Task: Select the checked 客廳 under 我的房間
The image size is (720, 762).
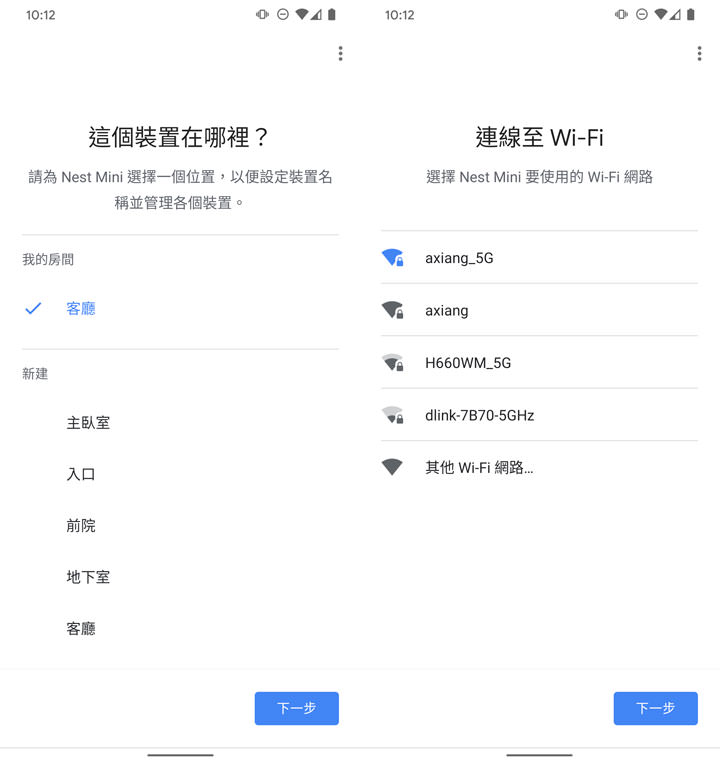Action: tap(81, 309)
